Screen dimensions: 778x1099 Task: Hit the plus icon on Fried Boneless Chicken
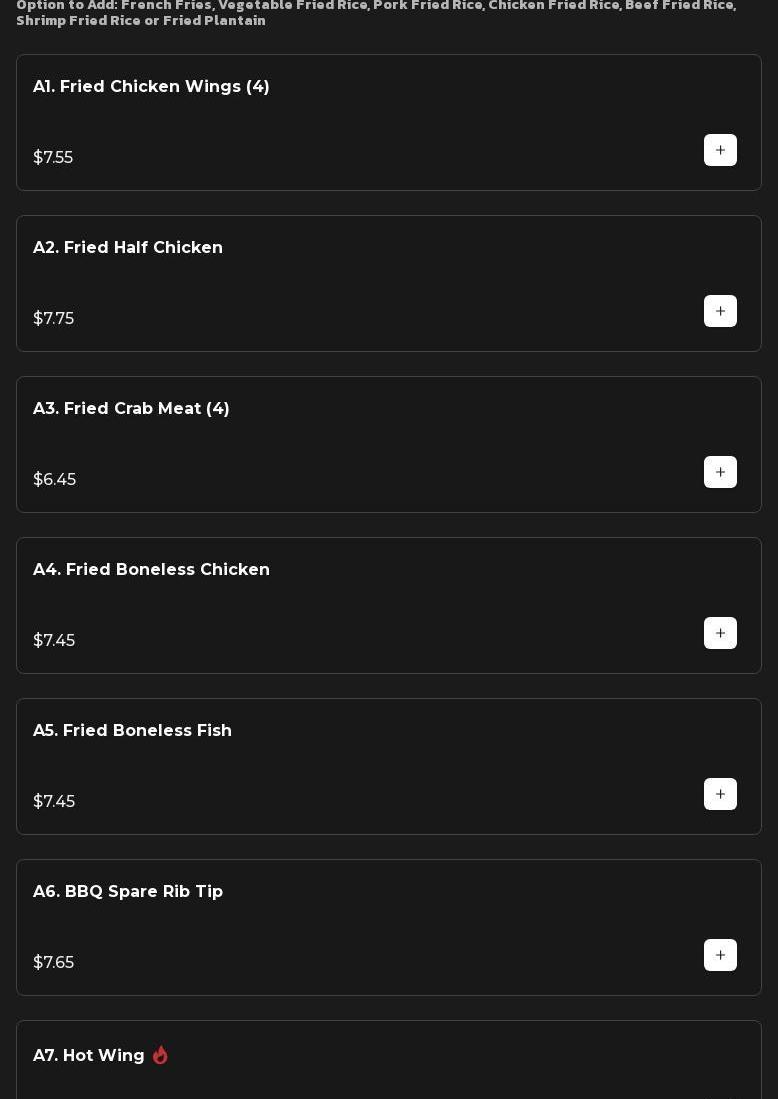[x=720, y=633]
